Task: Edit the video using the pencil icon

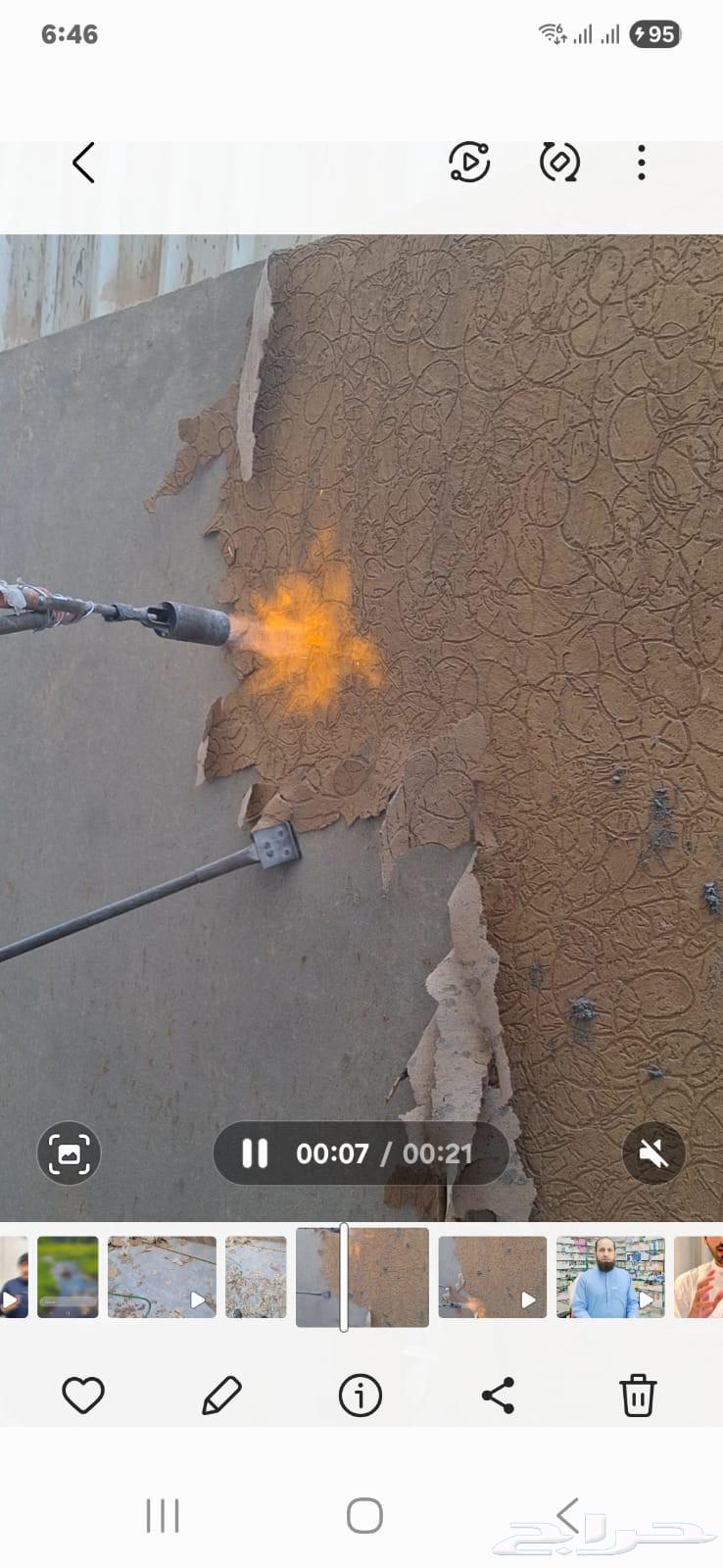Action: click(x=222, y=1396)
